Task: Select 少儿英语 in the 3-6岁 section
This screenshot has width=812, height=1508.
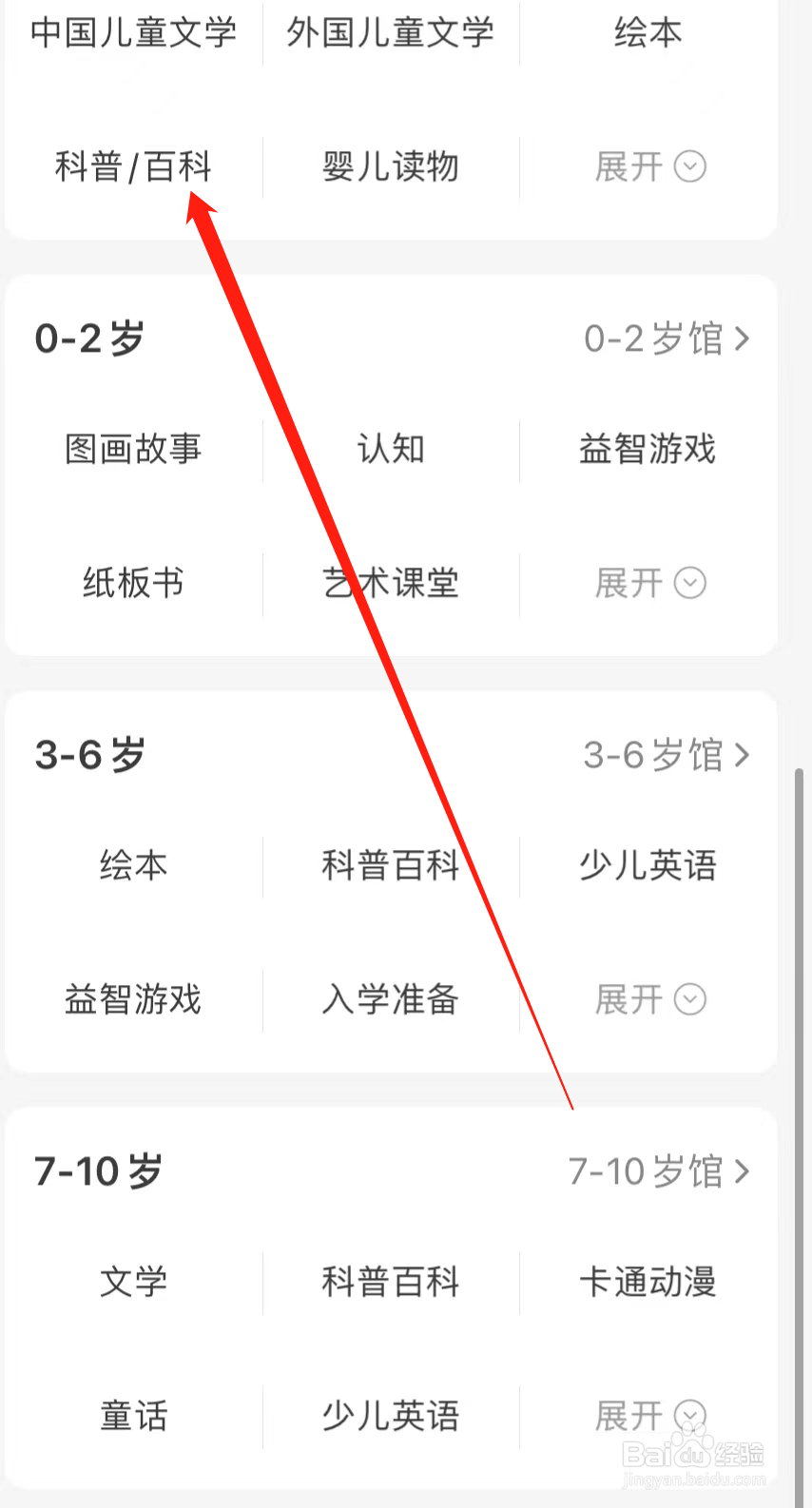Action: 648,865
